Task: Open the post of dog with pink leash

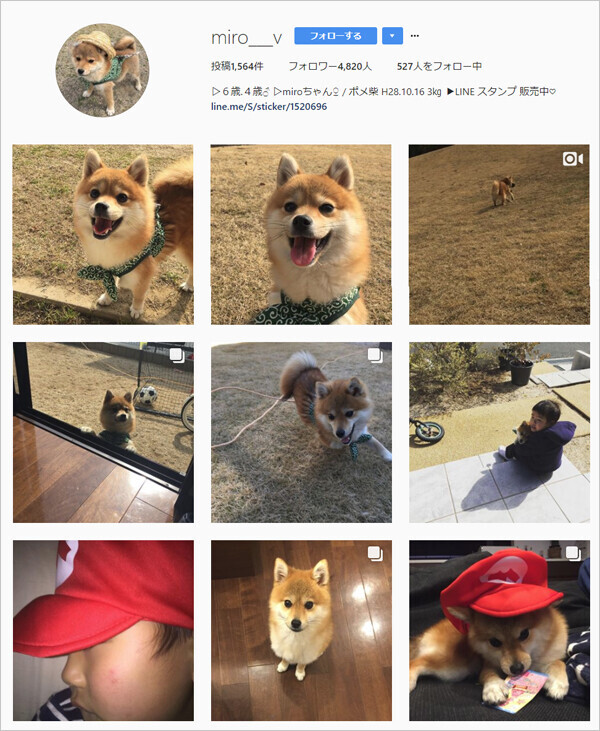Action: [x=301, y=432]
